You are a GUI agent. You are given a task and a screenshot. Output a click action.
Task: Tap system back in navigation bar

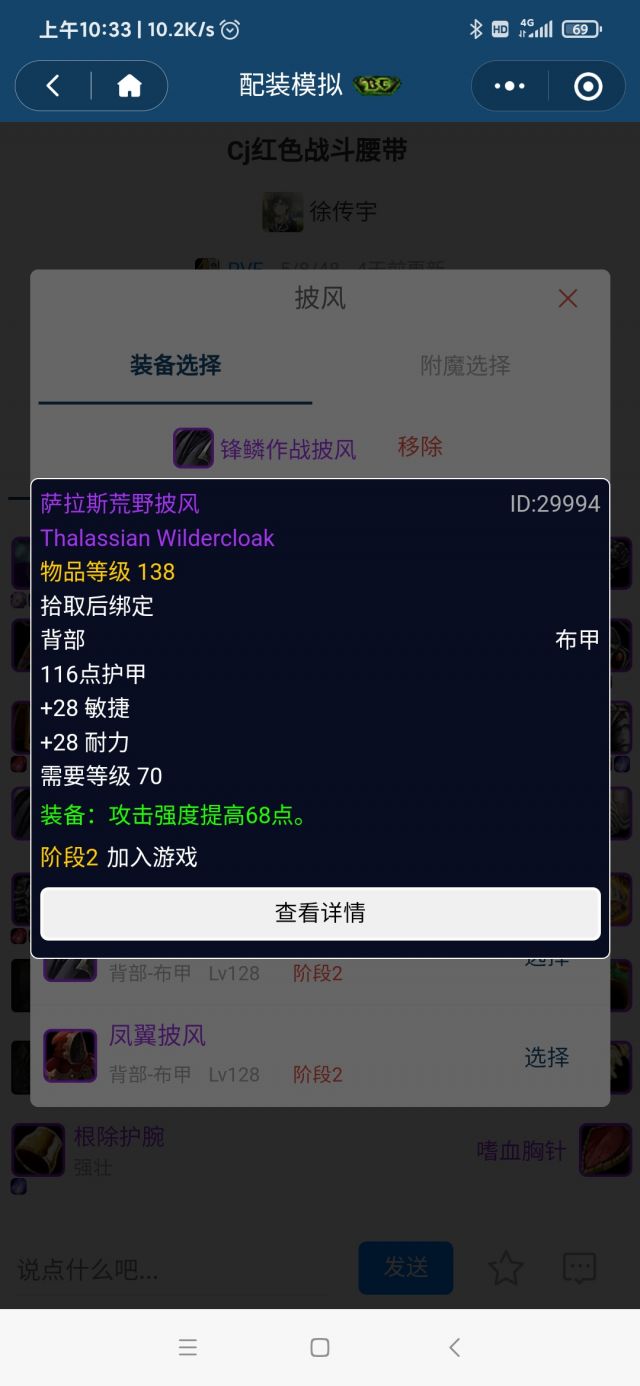click(x=454, y=1347)
